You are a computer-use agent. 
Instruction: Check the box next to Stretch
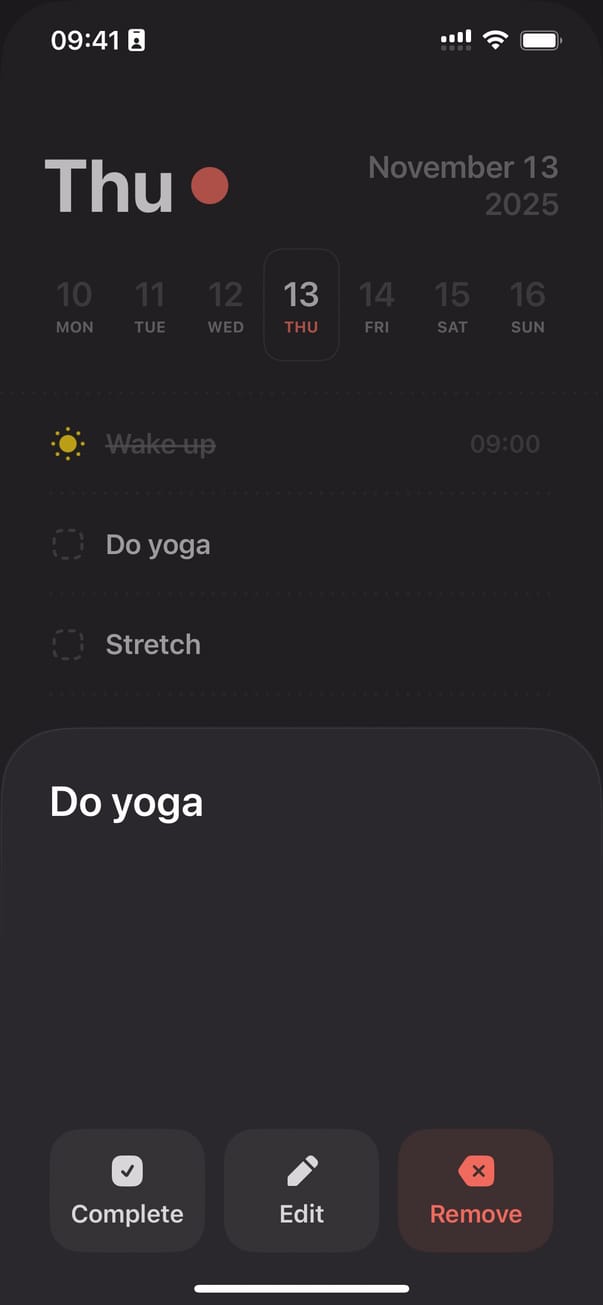[67, 644]
